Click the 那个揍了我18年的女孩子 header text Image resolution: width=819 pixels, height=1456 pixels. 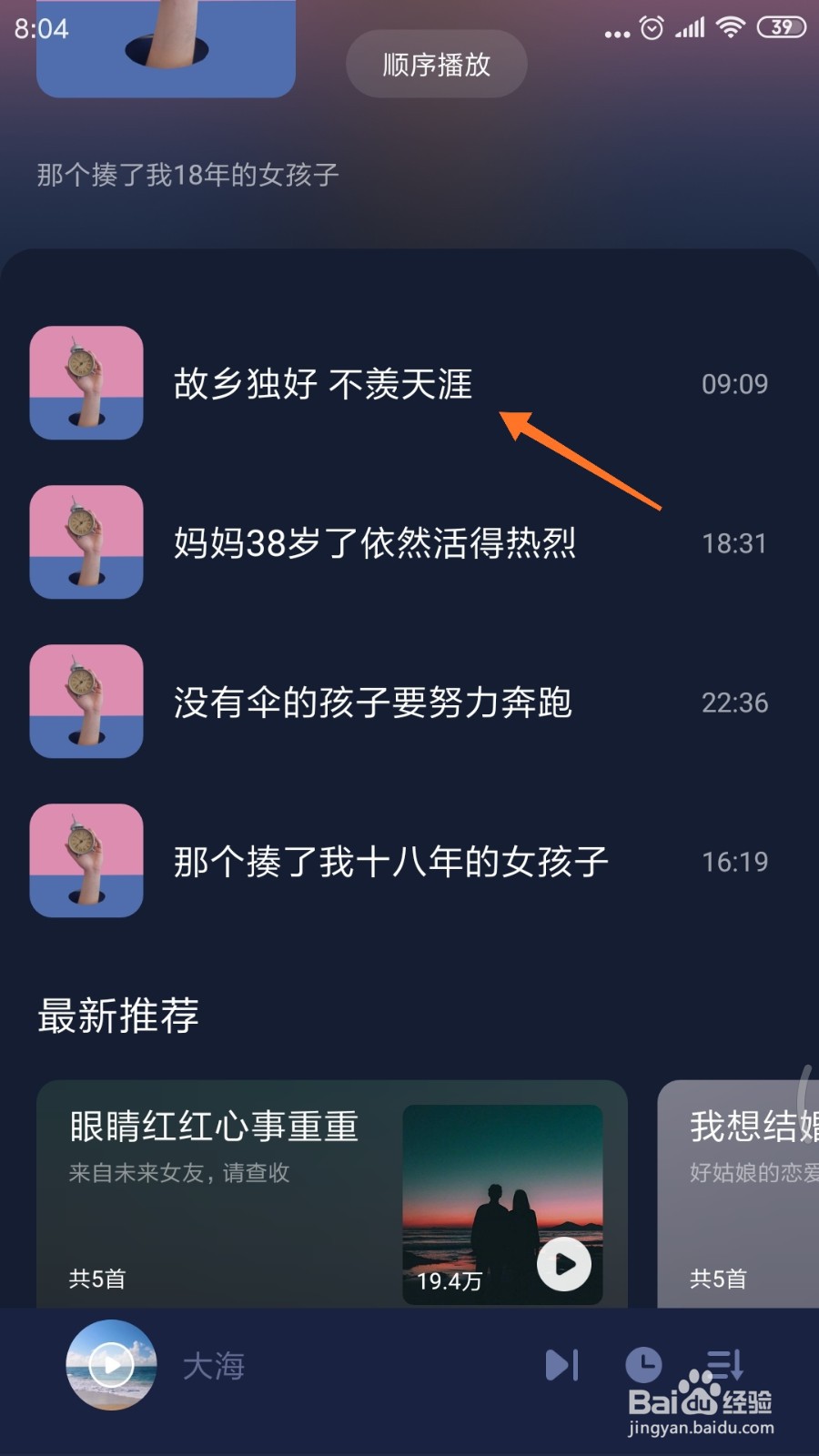point(186,173)
